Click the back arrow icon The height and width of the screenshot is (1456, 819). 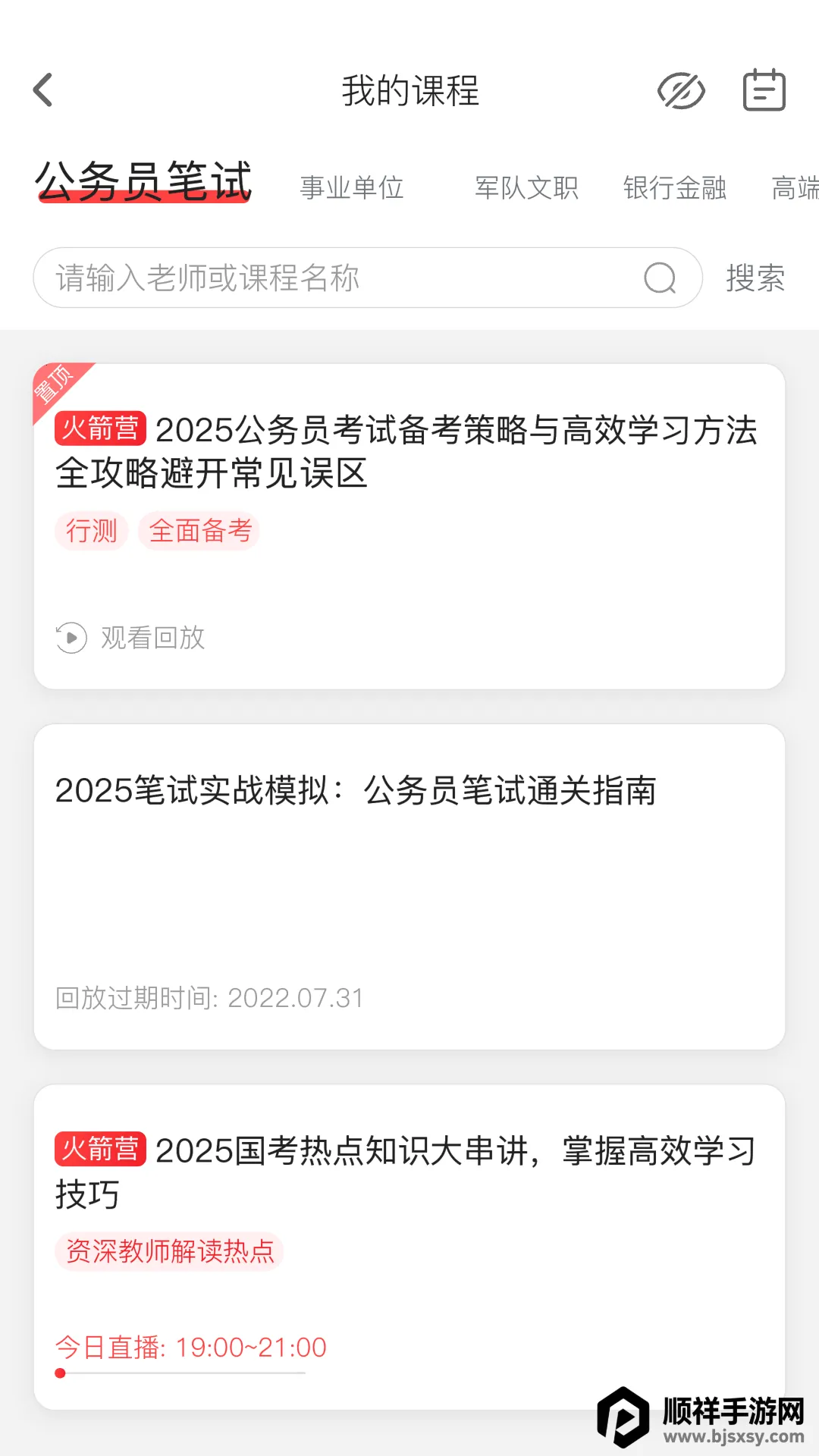[43, 89]
